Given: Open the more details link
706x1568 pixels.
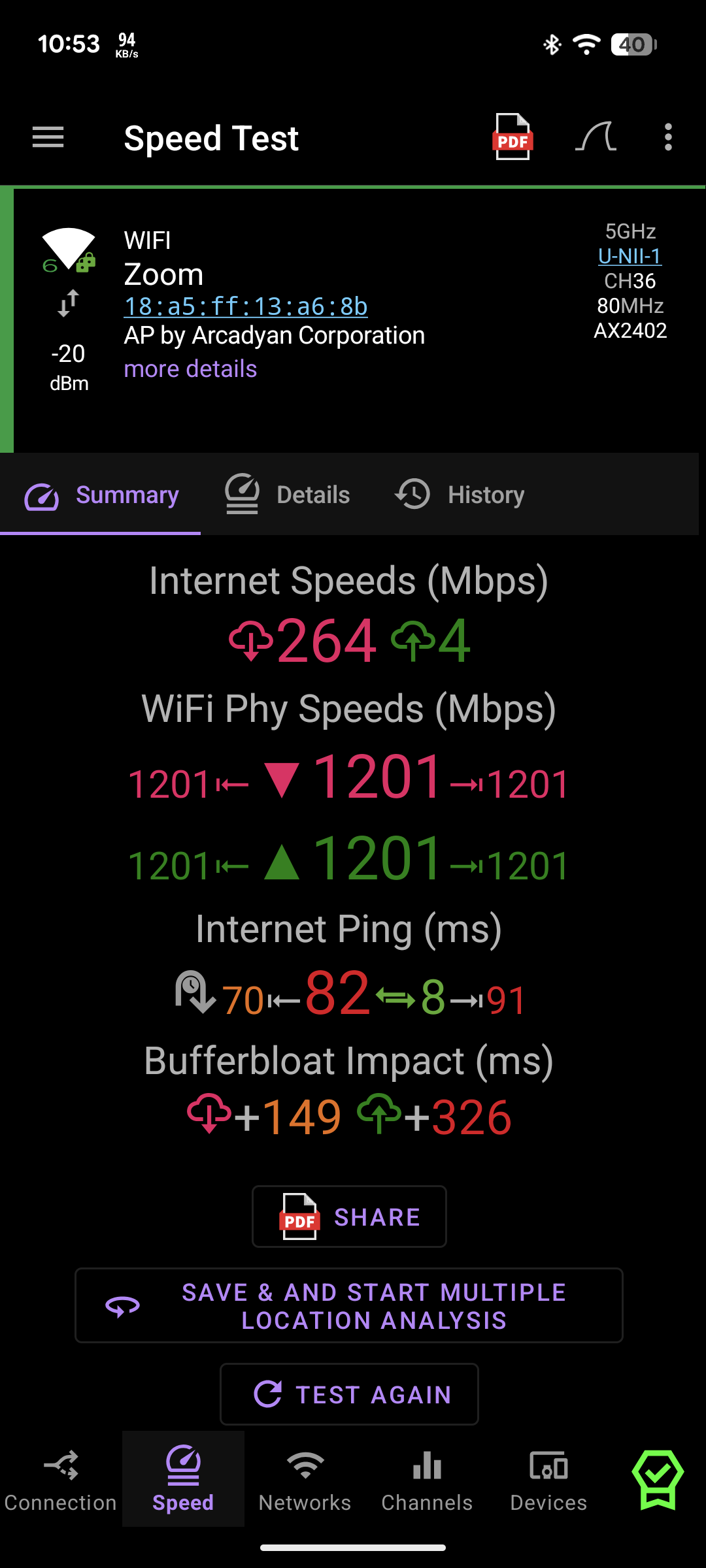Looking at the screenshot, I should pos(190,368).
